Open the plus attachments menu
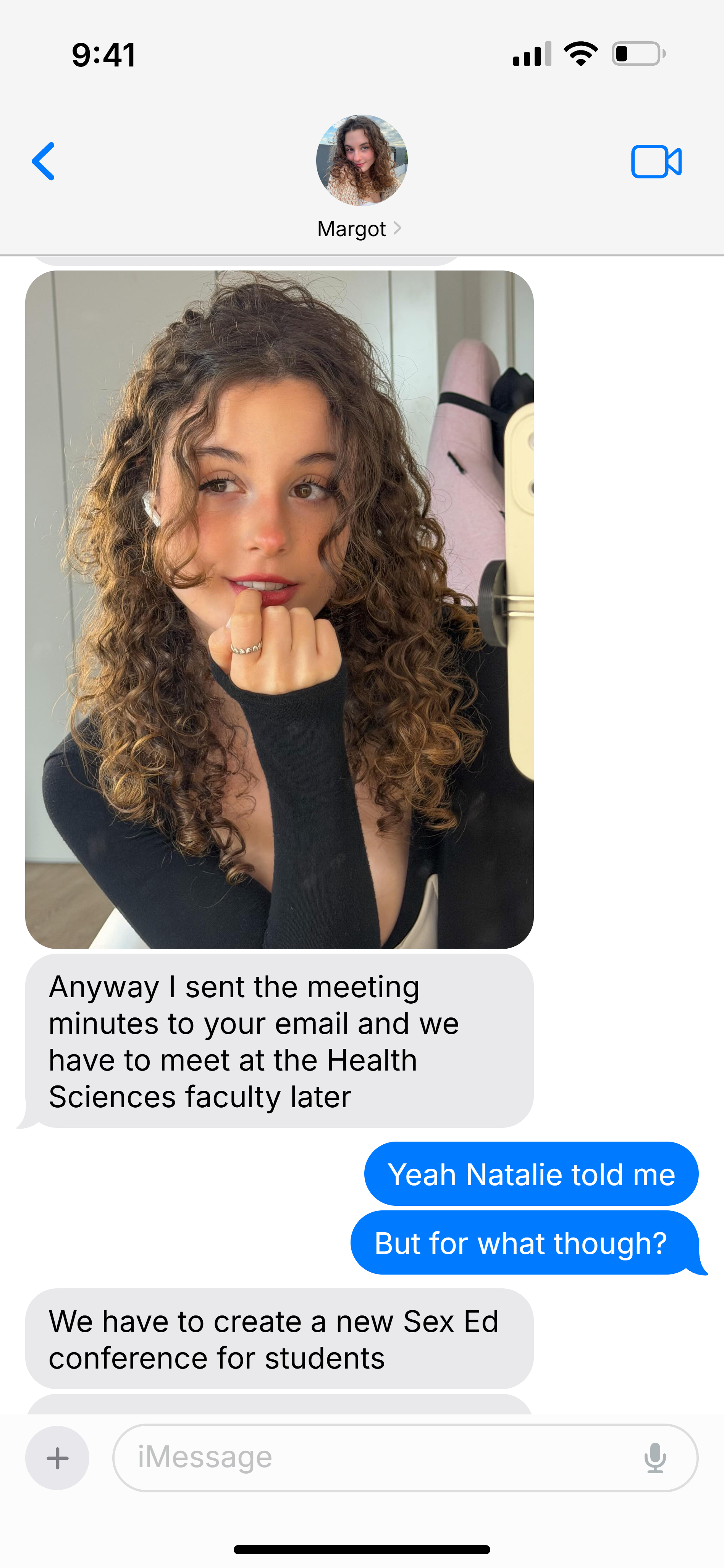The image size is (724, 1568). pos(57,1458)
